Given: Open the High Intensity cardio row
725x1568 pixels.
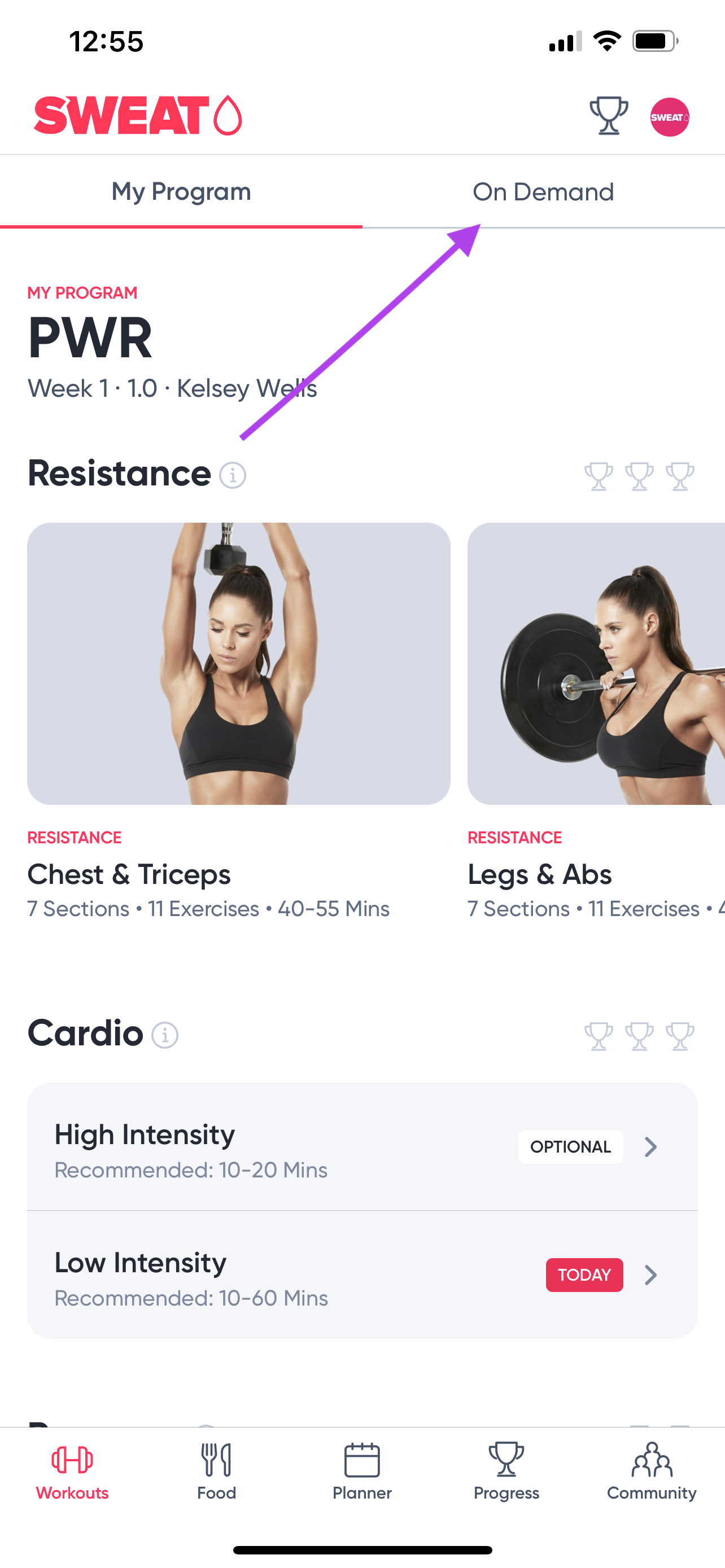Looking at the screenshot, I should [x=362, y=1147].
